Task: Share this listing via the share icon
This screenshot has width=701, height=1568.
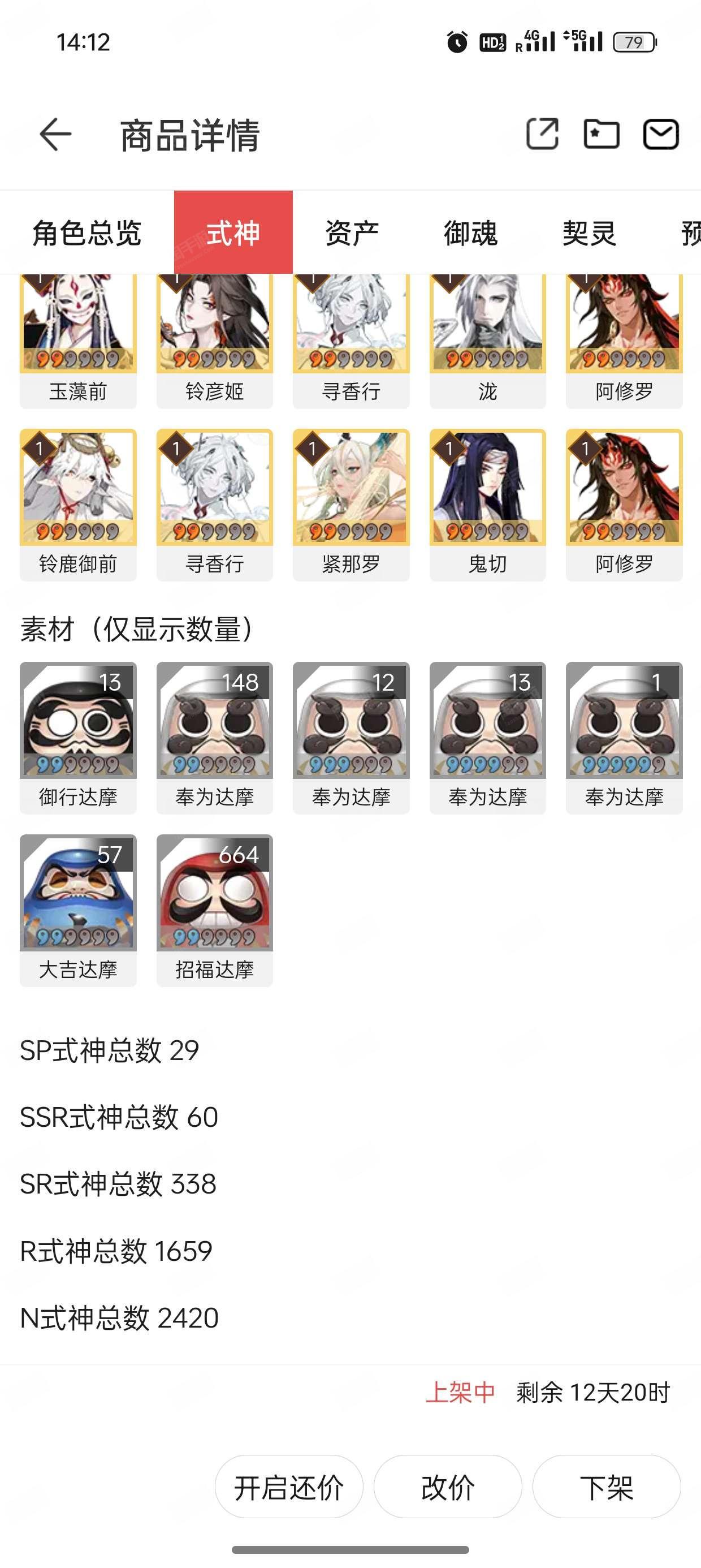Action: pyautogui.click(x=542, y=134)
